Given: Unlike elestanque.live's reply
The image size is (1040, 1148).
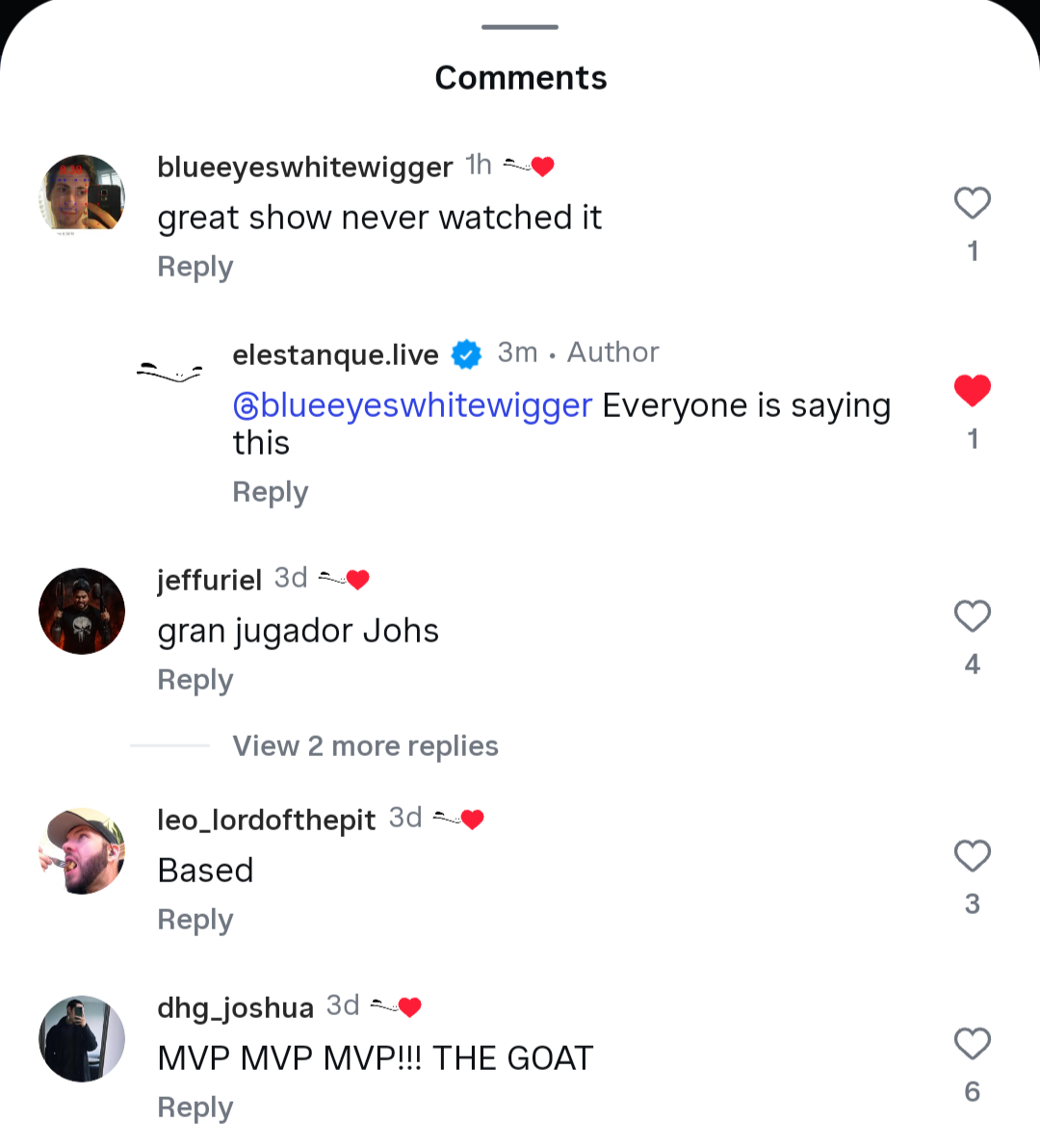Looking at the screenshot, I should [x=972, y=390].
